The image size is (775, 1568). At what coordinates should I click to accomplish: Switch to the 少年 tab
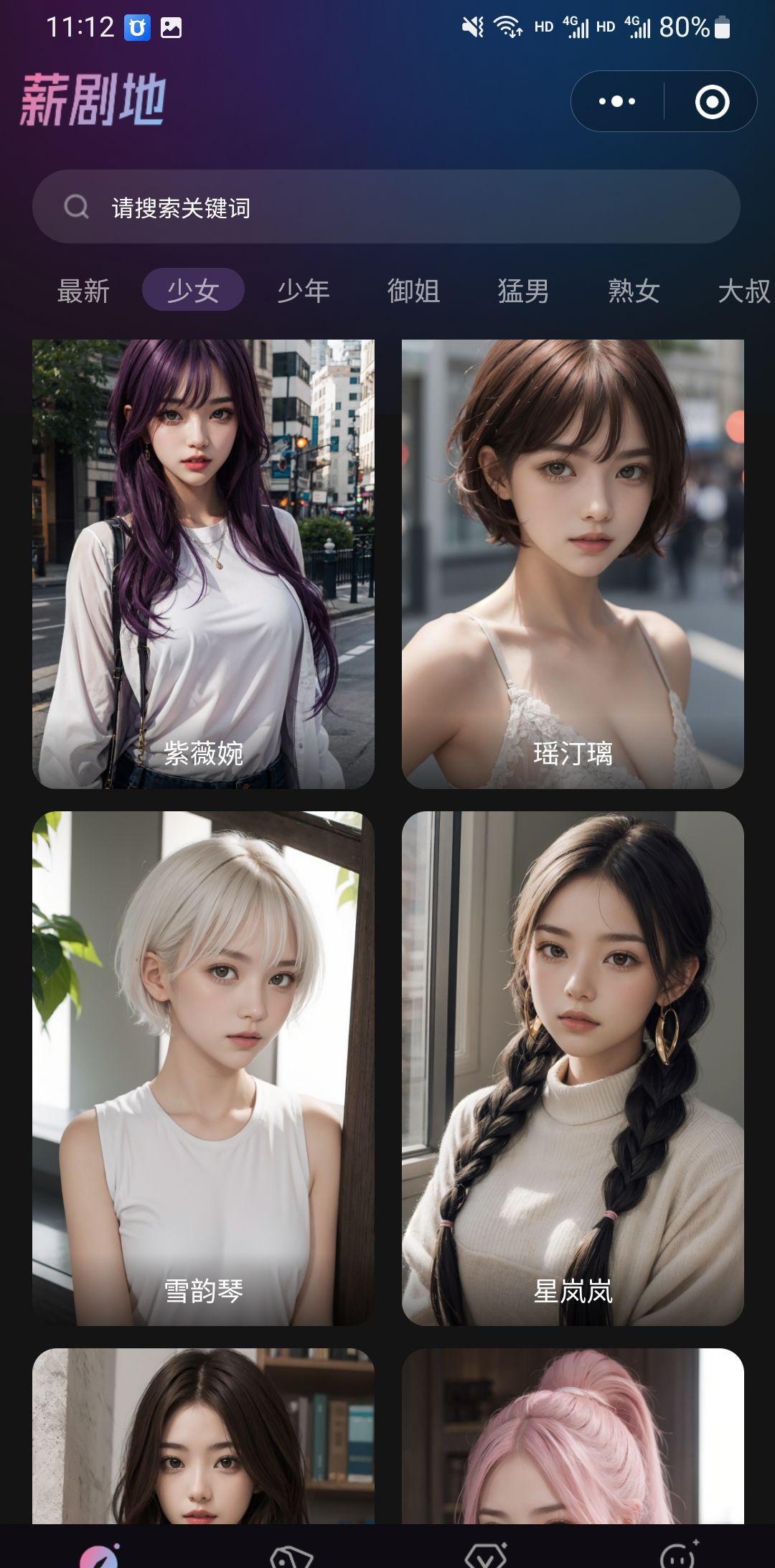[304, 291]
